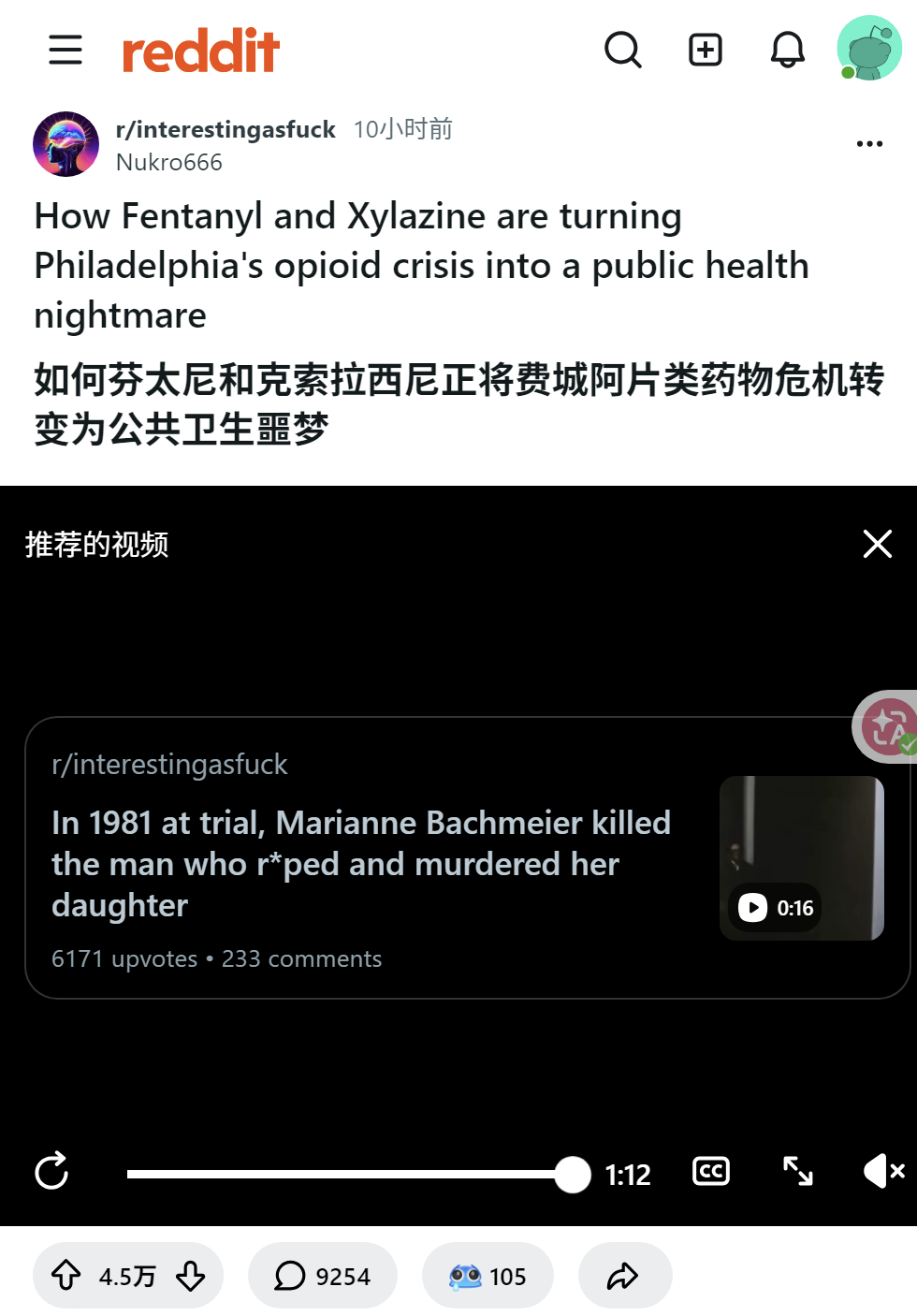Close the recommended videos overlay
Viewport: 917px width, 1316px height.
pos(878,544)
